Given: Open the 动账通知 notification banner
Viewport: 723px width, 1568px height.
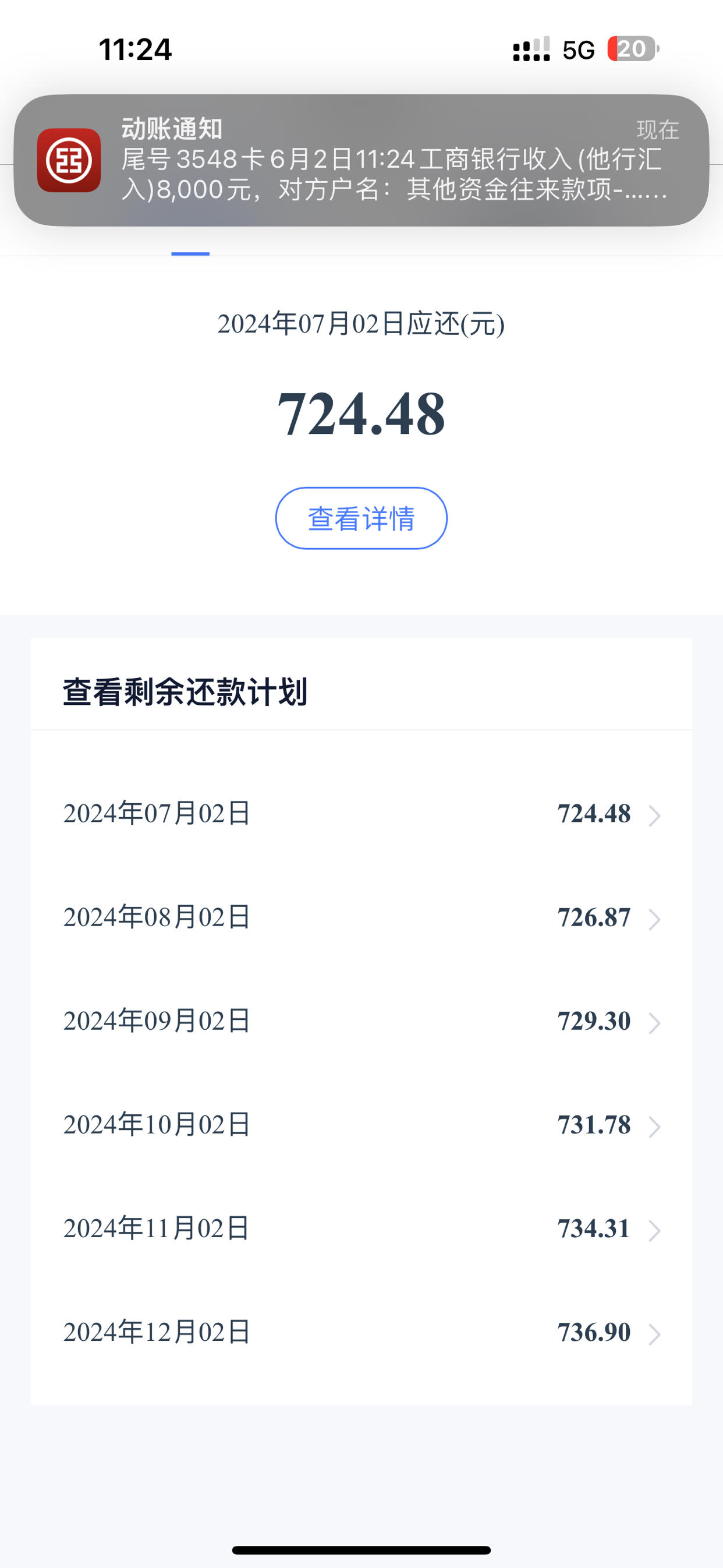Looking at the screenshot, I should pyautogui.click(x=361, y=160).
